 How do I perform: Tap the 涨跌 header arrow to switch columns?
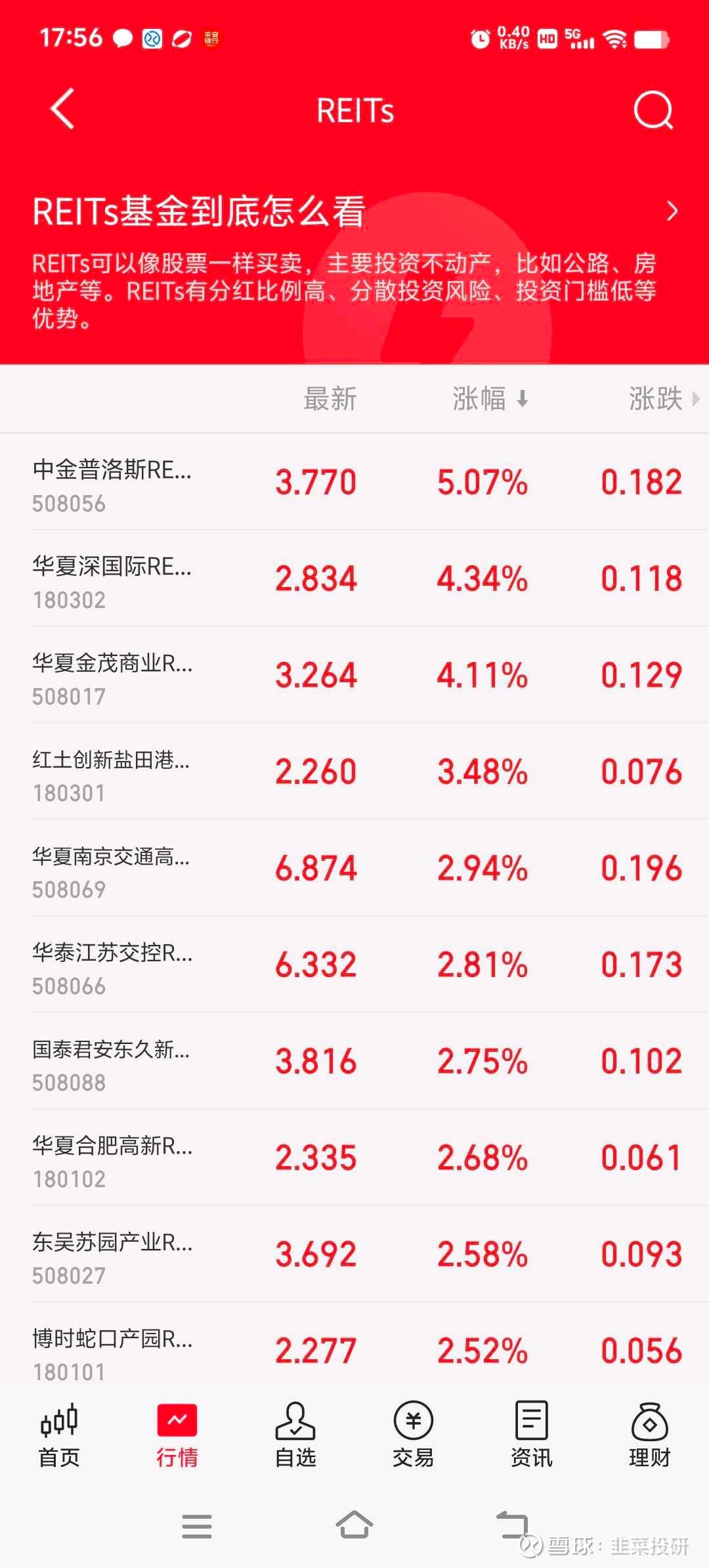pos(695,401)
